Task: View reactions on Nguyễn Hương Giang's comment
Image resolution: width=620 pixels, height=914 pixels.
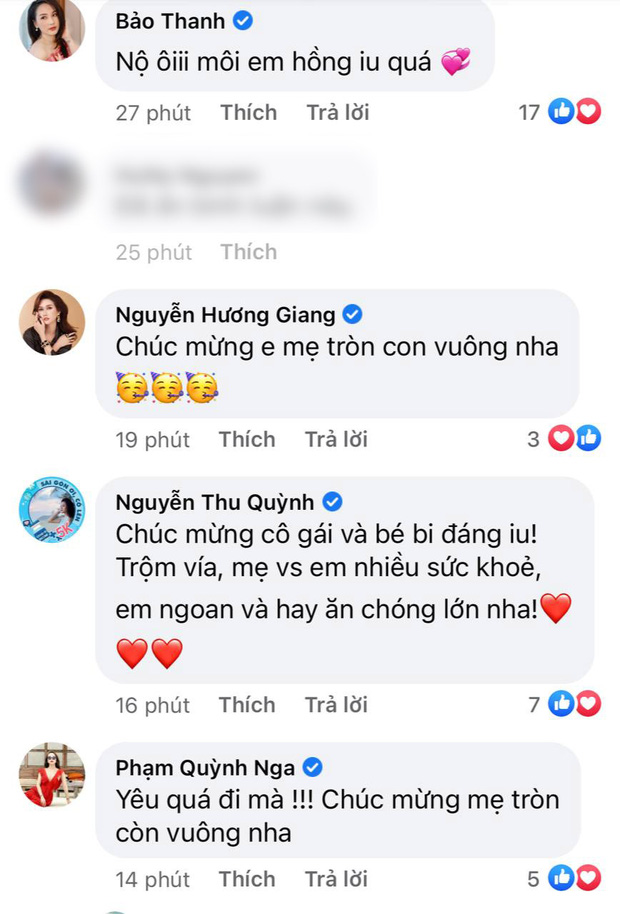Action: 575,439
